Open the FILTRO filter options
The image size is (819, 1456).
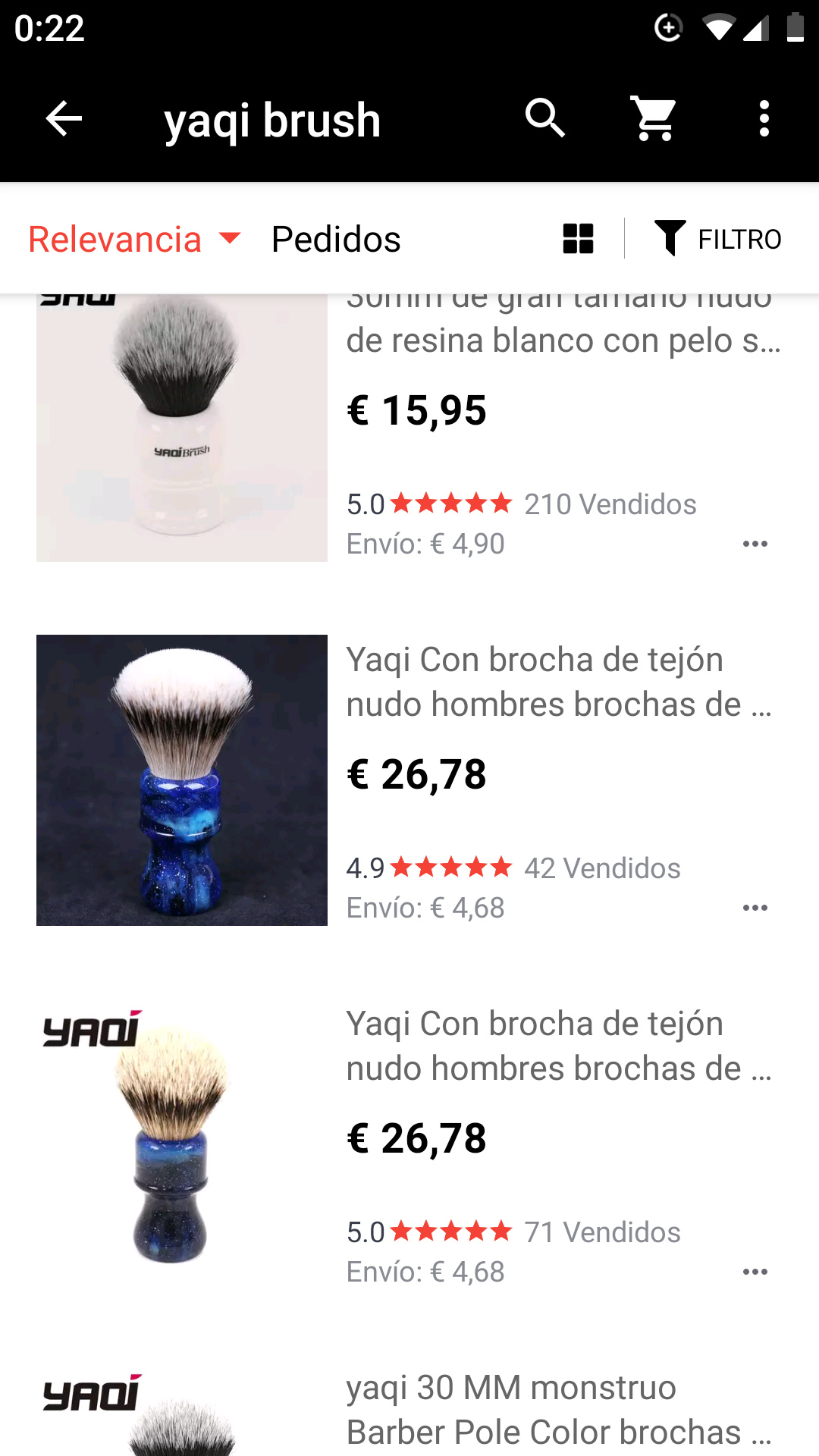(x=717, y=239)
